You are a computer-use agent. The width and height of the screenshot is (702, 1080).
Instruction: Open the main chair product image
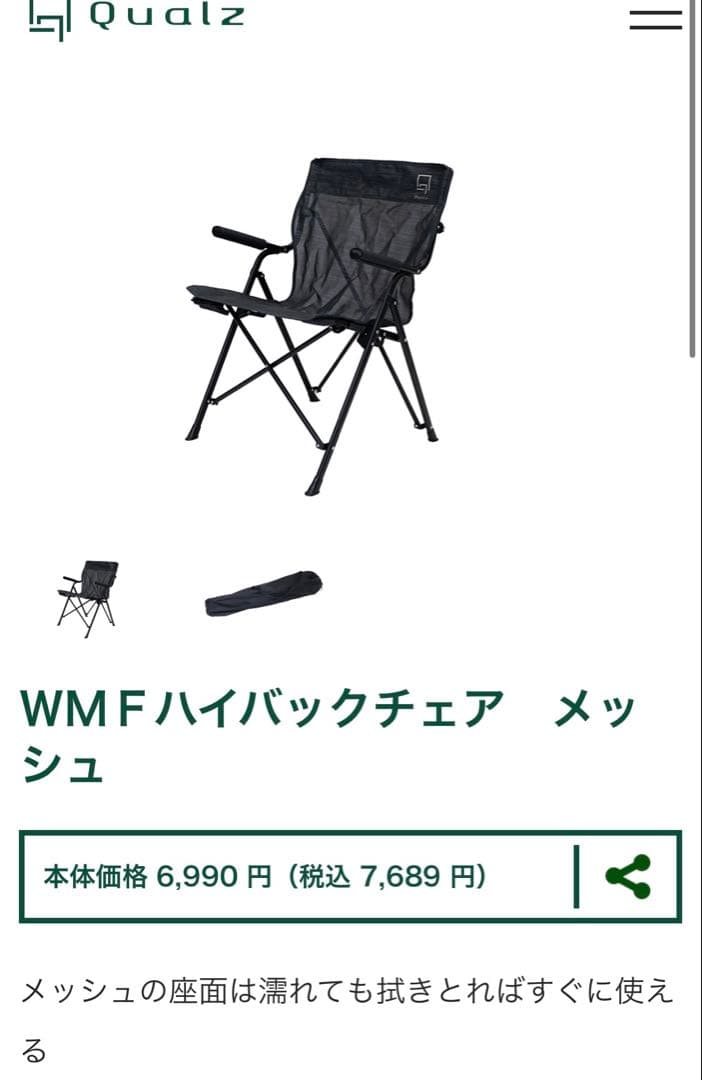320,325
